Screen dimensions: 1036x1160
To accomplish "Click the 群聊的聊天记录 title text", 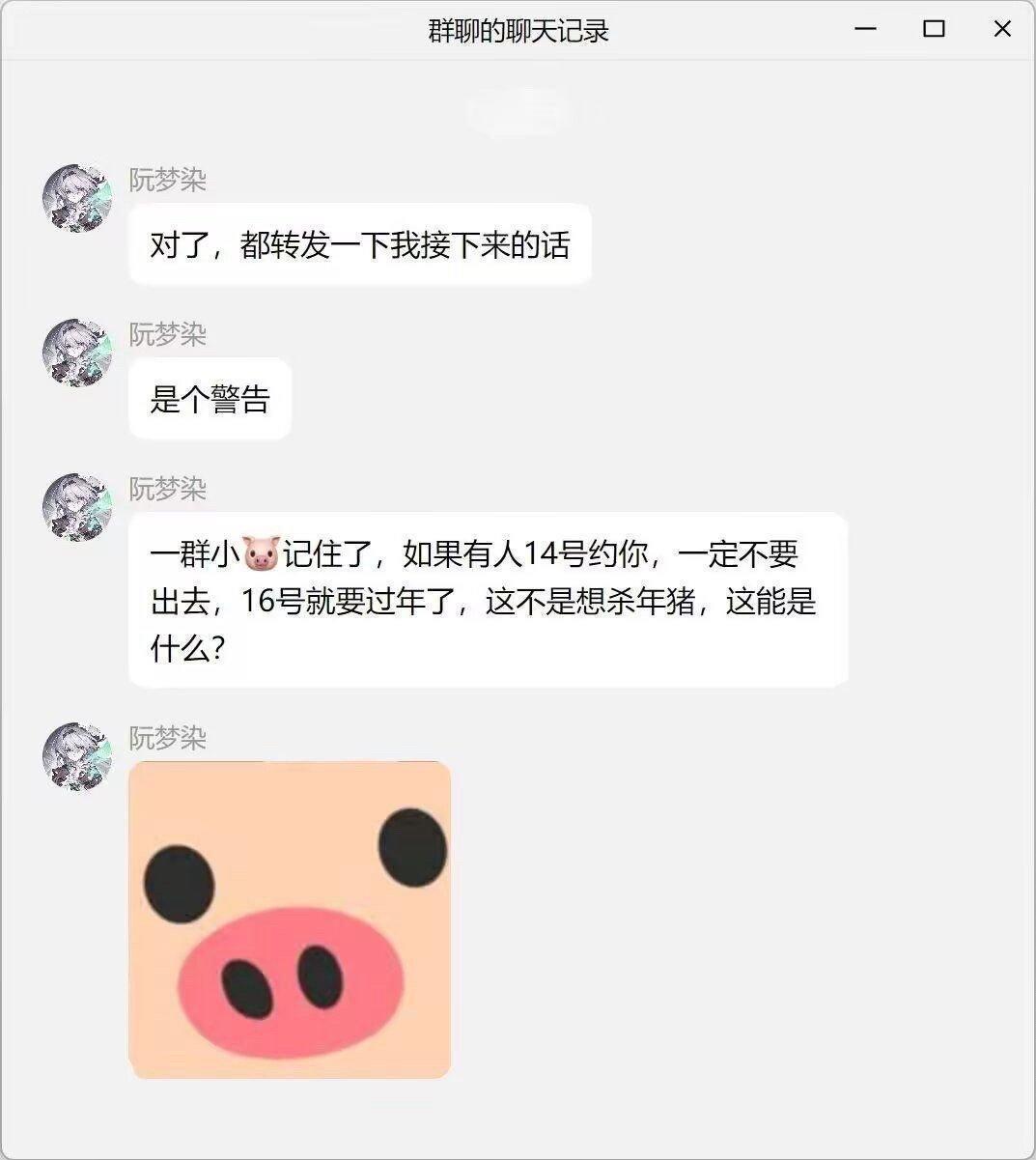I will pyautogui.click(x=518, y=29).
